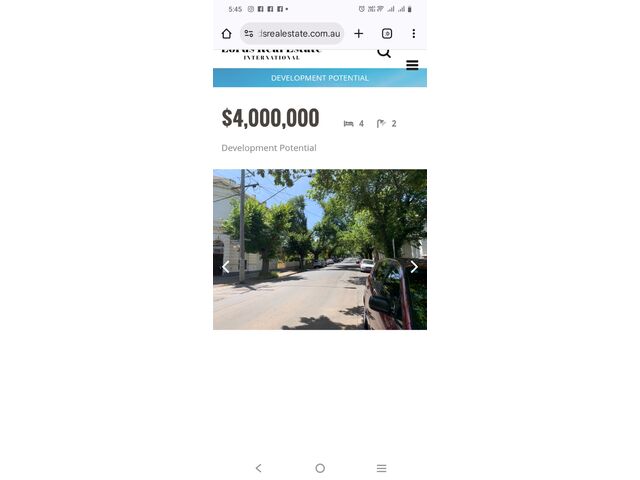
Task: View the open tabs switcher
Action: point(387,33)
